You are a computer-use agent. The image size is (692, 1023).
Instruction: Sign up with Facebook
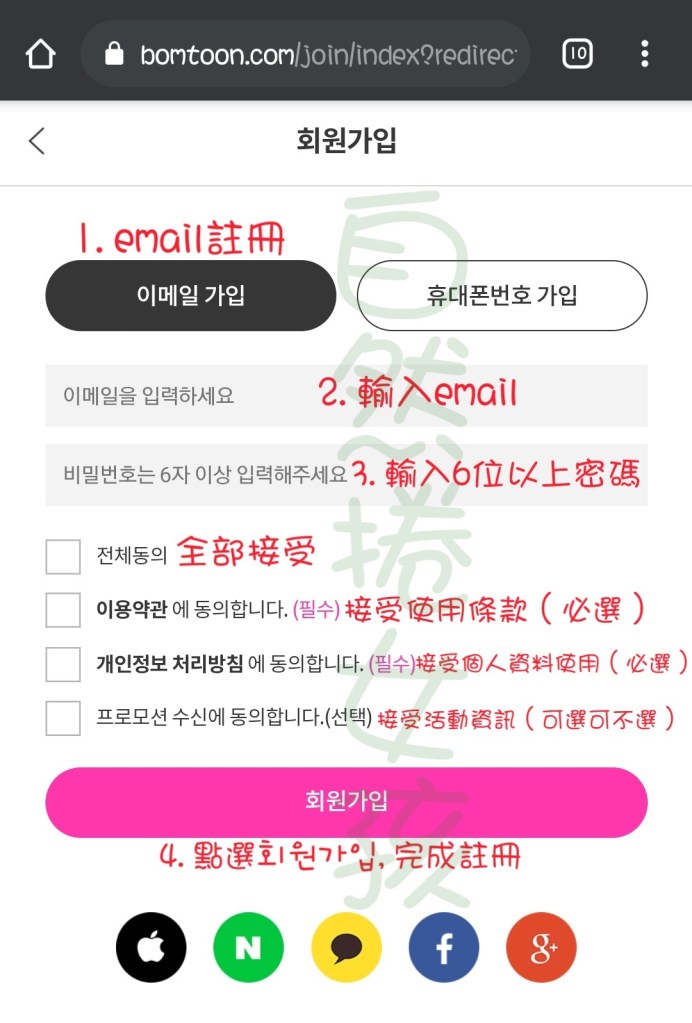pos(444,947)
